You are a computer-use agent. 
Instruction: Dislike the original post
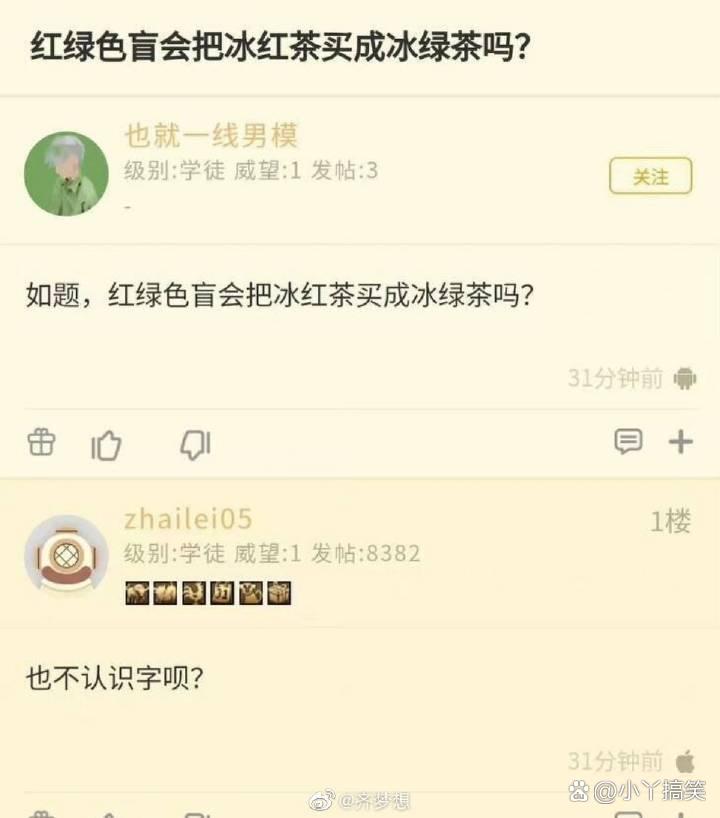(x=194, y=444)
